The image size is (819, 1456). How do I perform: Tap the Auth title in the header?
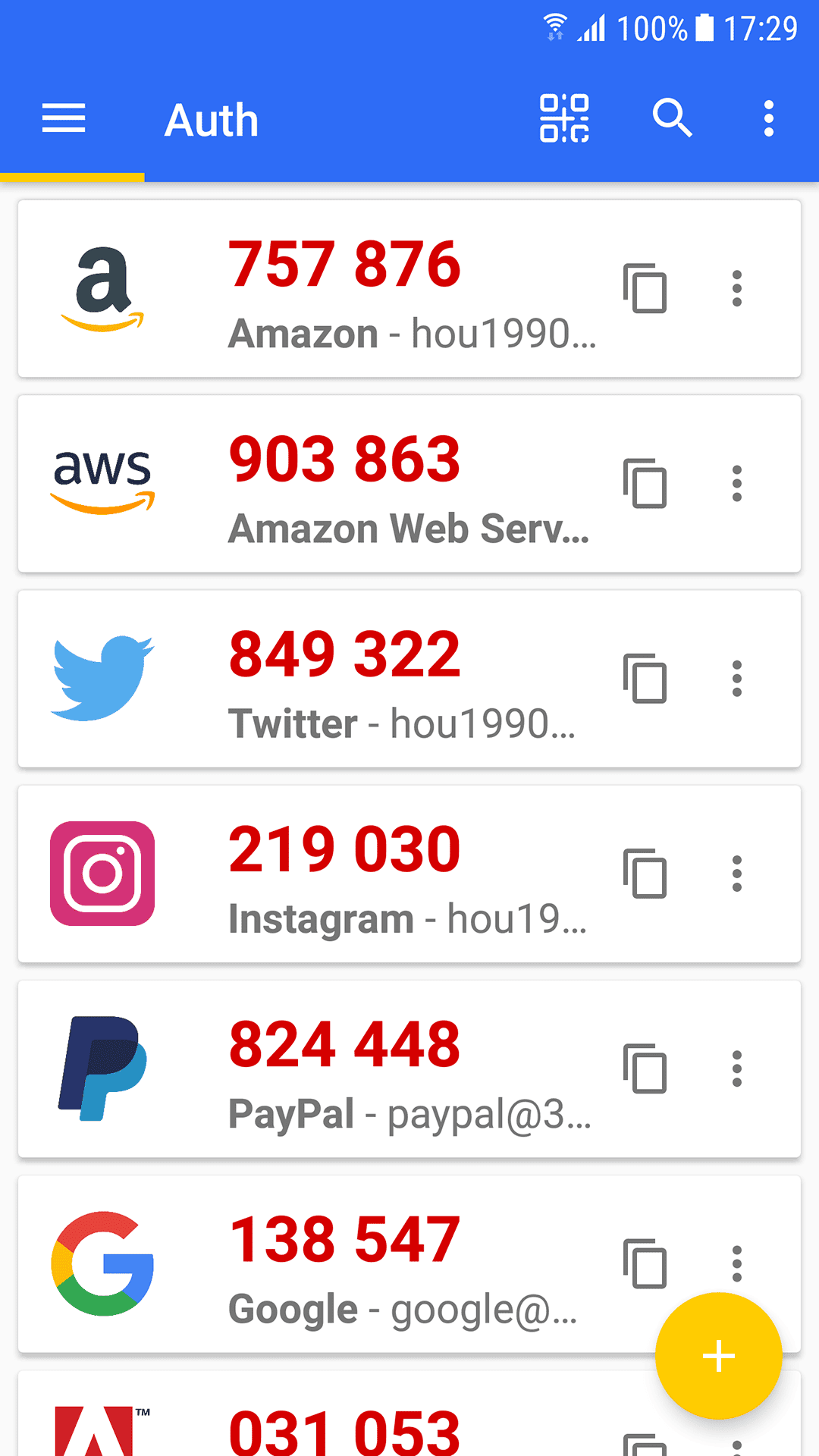point(211,118)
